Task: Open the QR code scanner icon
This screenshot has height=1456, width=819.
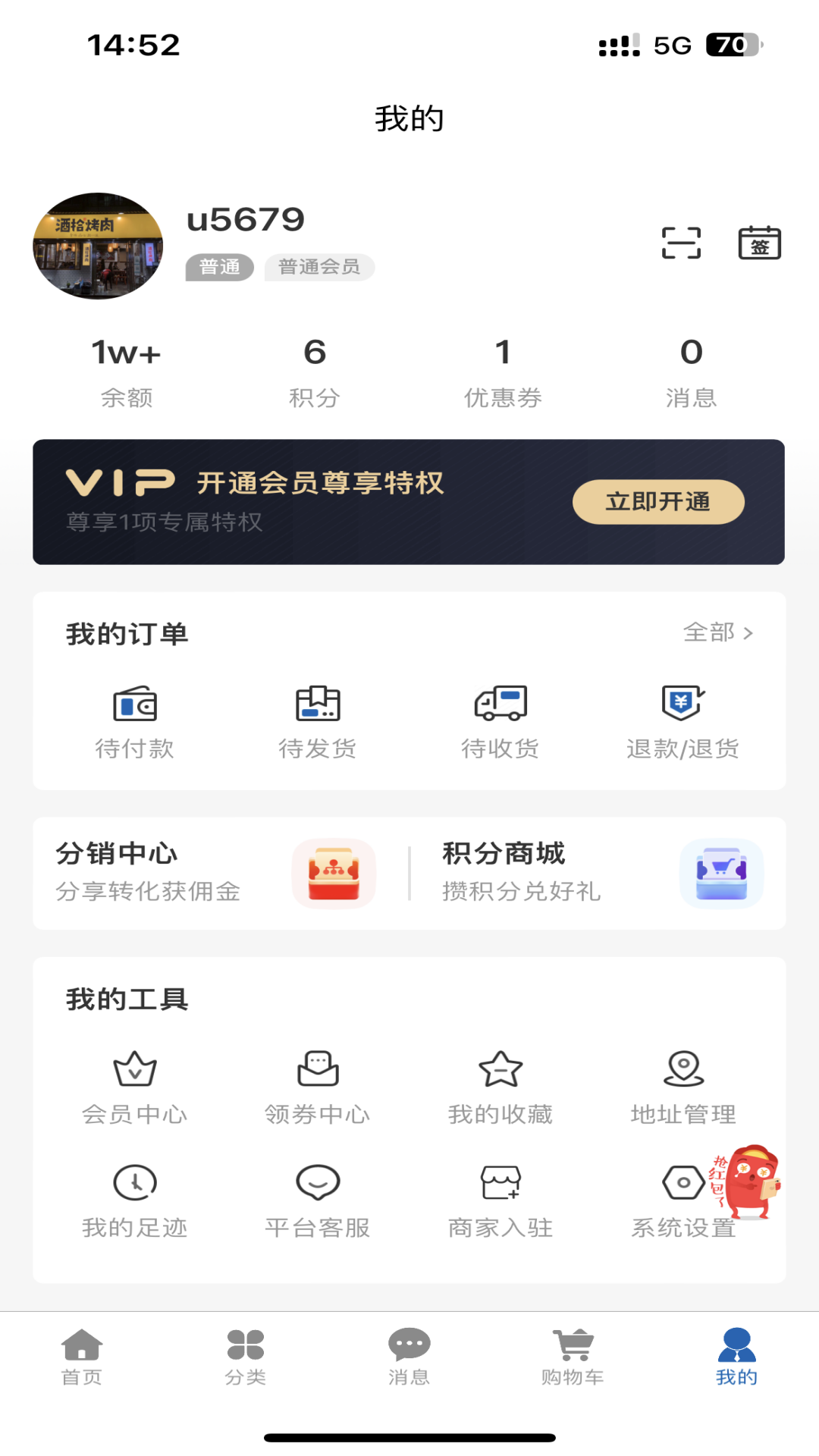Action: click(x=680, y=241)
